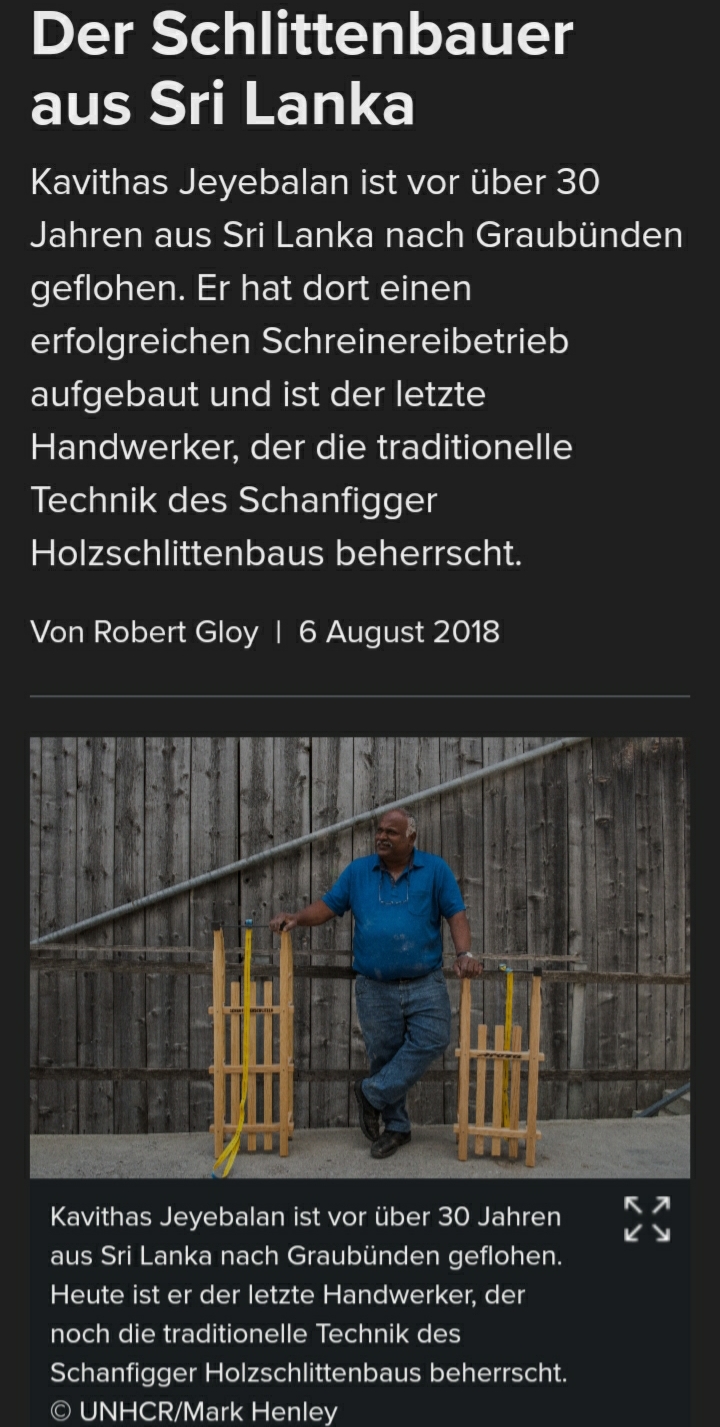Expand the photo to fullscreen
Screen dimensions: 720x1427
click(x=647, y=1219)
